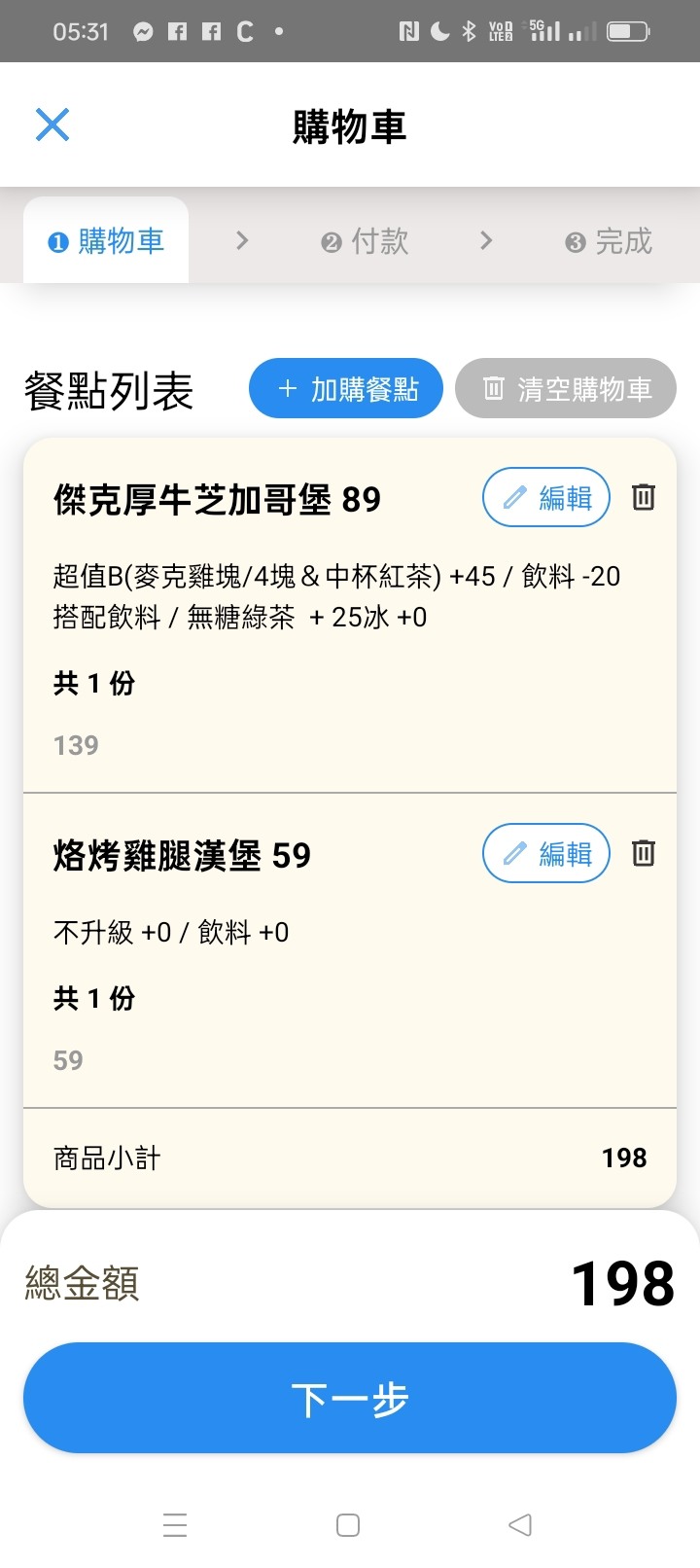The image size is (700, 1568).
Task: Open recent apps from the navigation bar
Action: pos(175,1524)
